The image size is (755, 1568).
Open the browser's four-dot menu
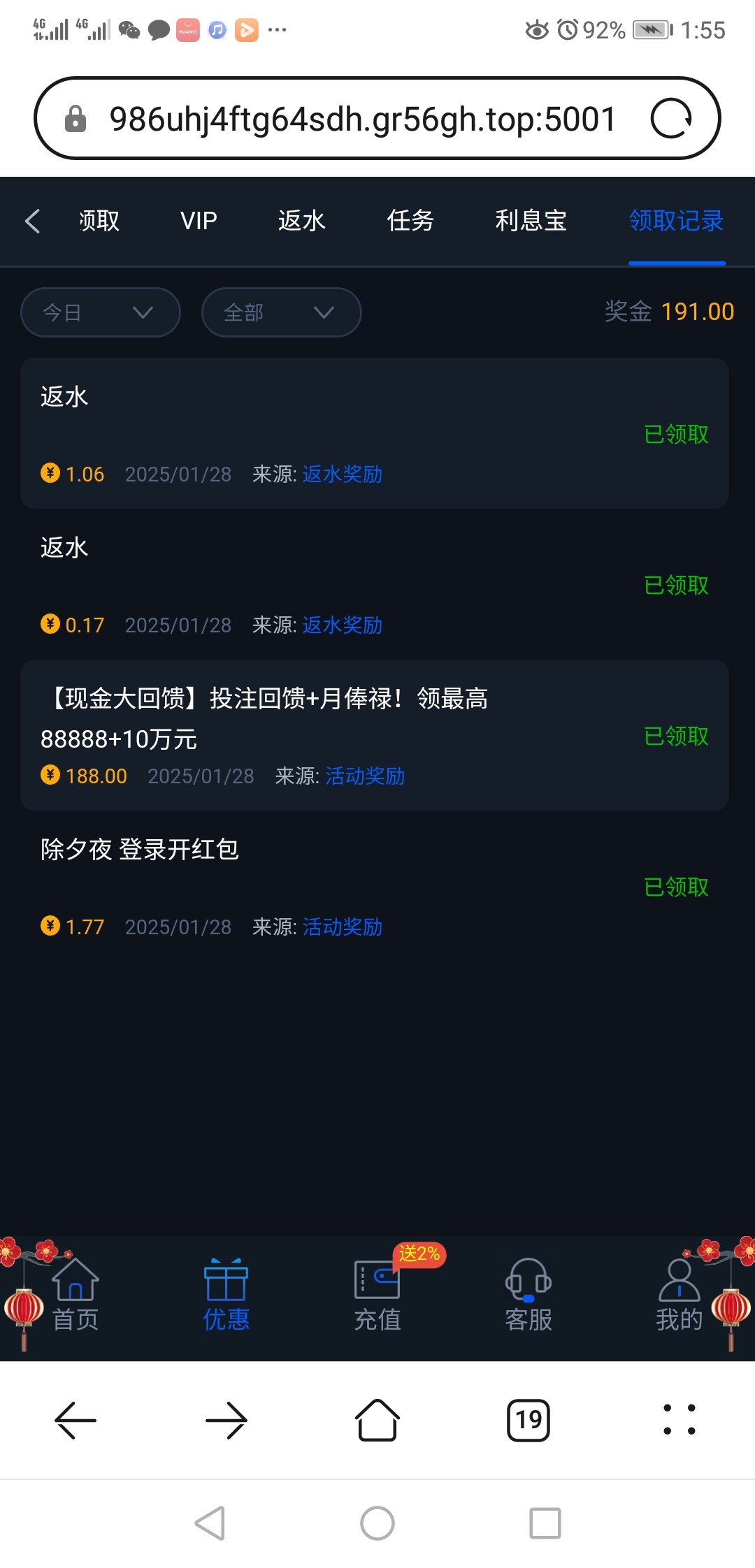pyautogui.click(x=679, y=1420)
